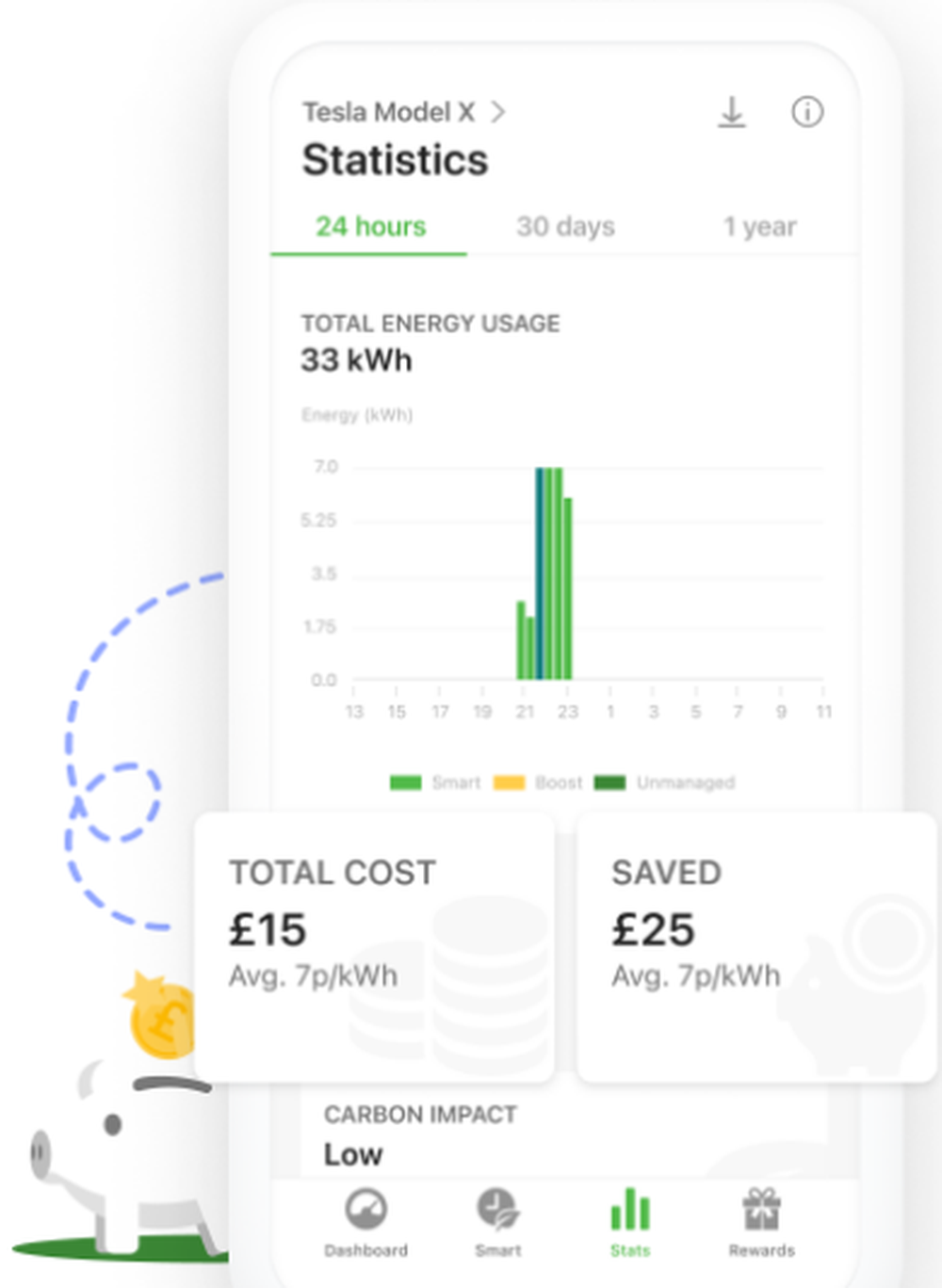Image resolution: width=942 pixels, height=1288 pixels.
Task: Open the Carbon Impact details section
Action: coord(421,1133)
